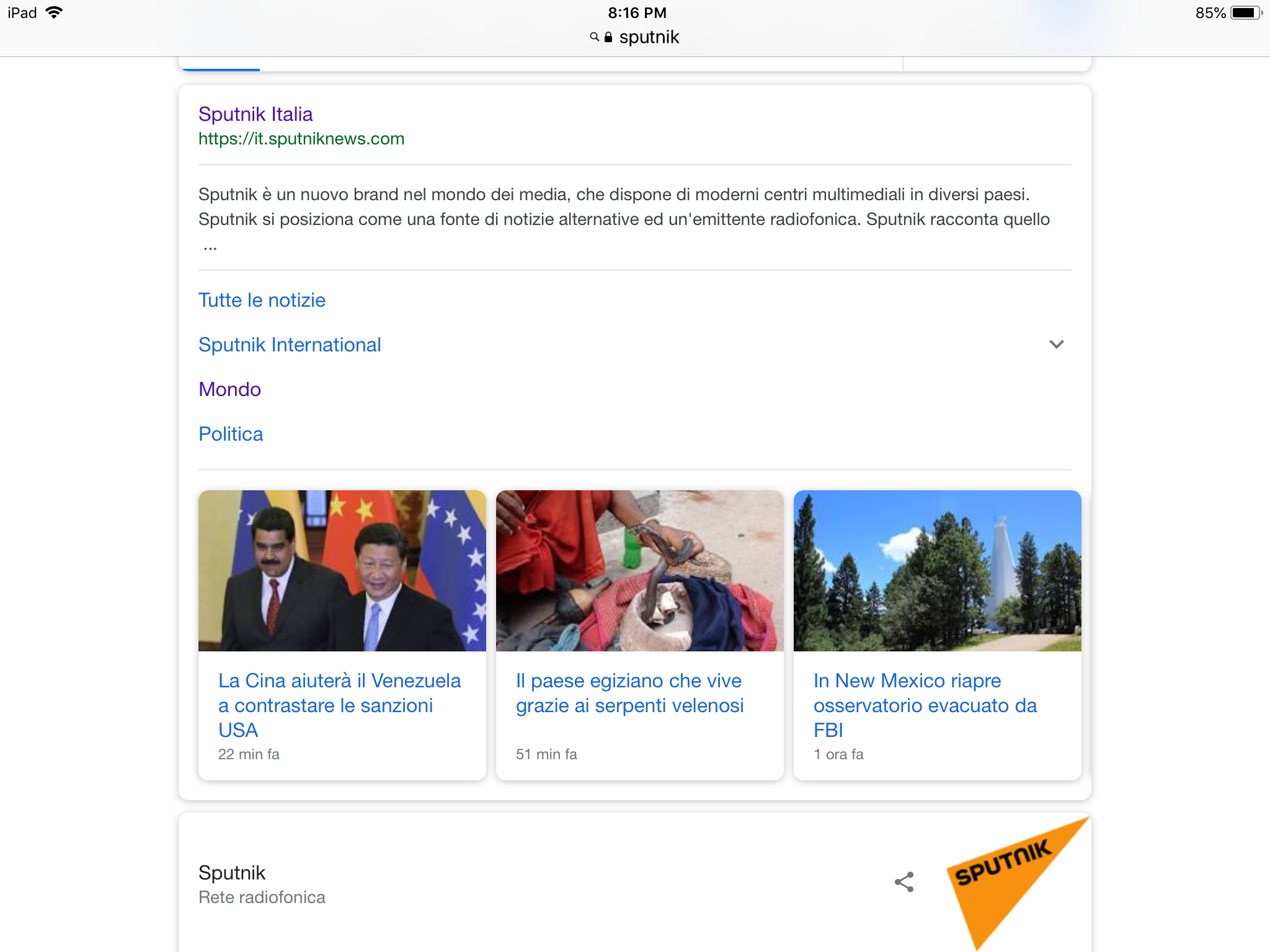Open the Sputnik International sitelink

(x=290, y=345)
